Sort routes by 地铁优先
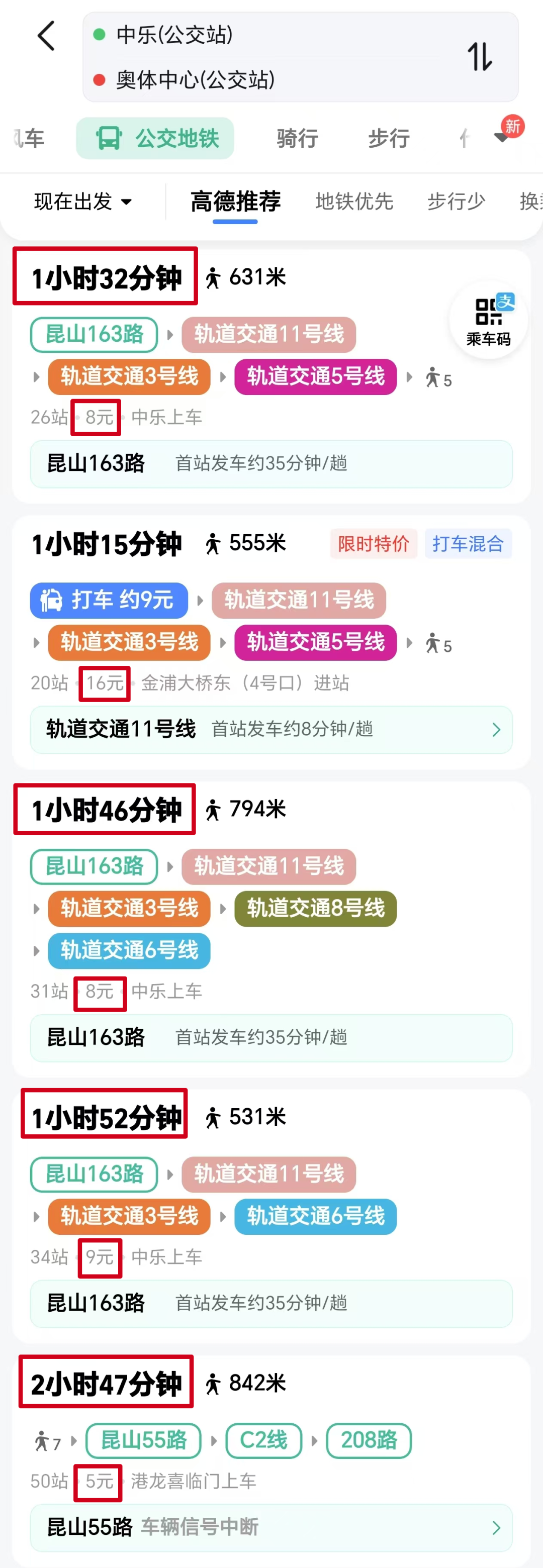The image size is (543, 1568). pyautogui.click(x=353, y=202)
